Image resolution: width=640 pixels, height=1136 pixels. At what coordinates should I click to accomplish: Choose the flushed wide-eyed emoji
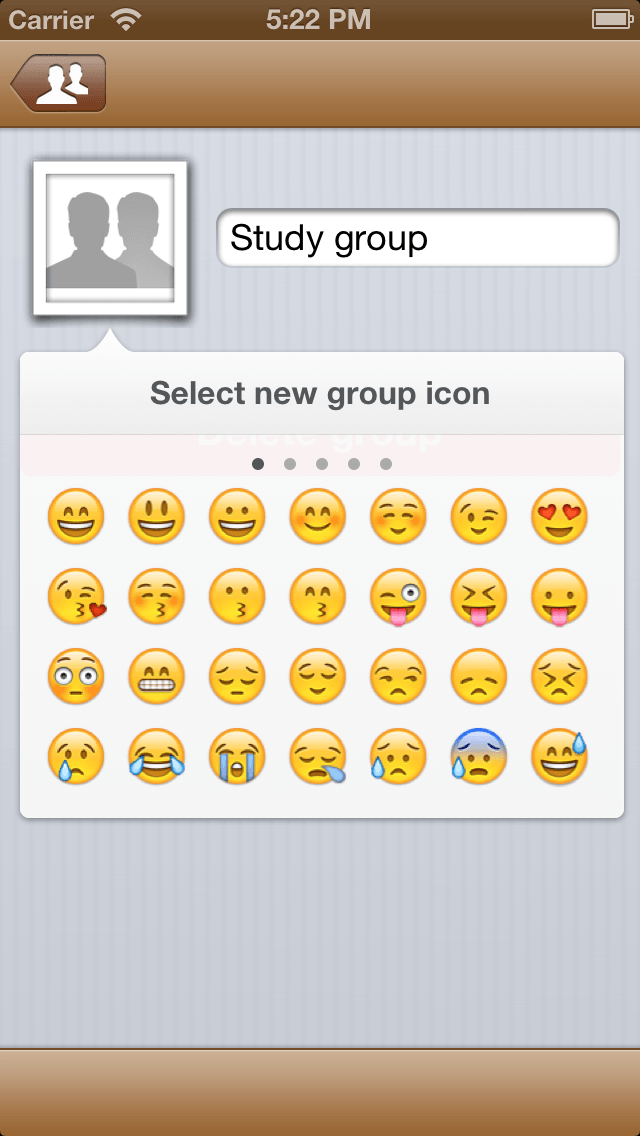click(76, 678)
